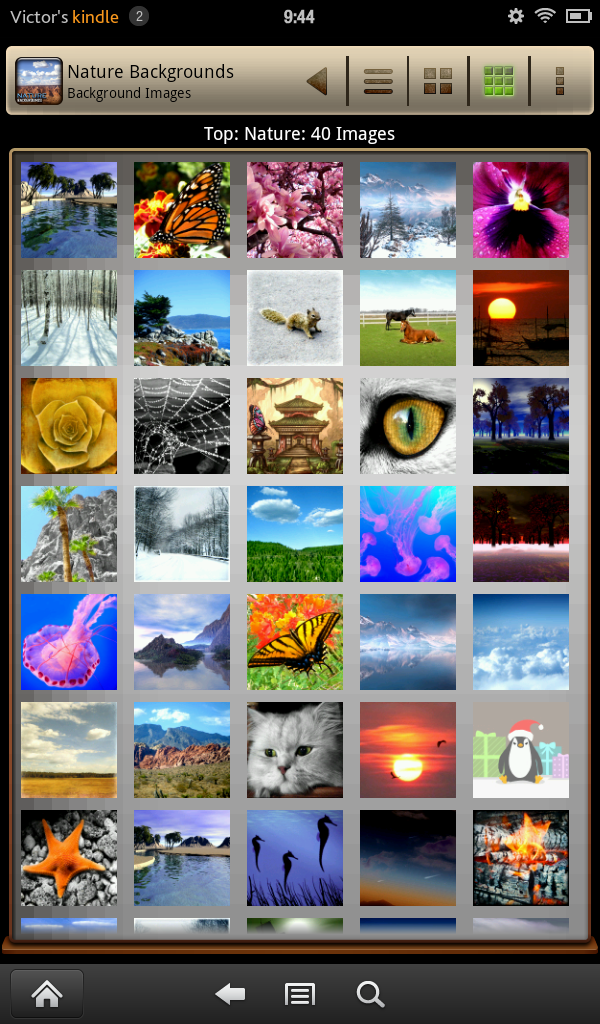Tap the bottom bar back arrow
The height and width of the screenshot is (1024, 600).
(230, 993)
